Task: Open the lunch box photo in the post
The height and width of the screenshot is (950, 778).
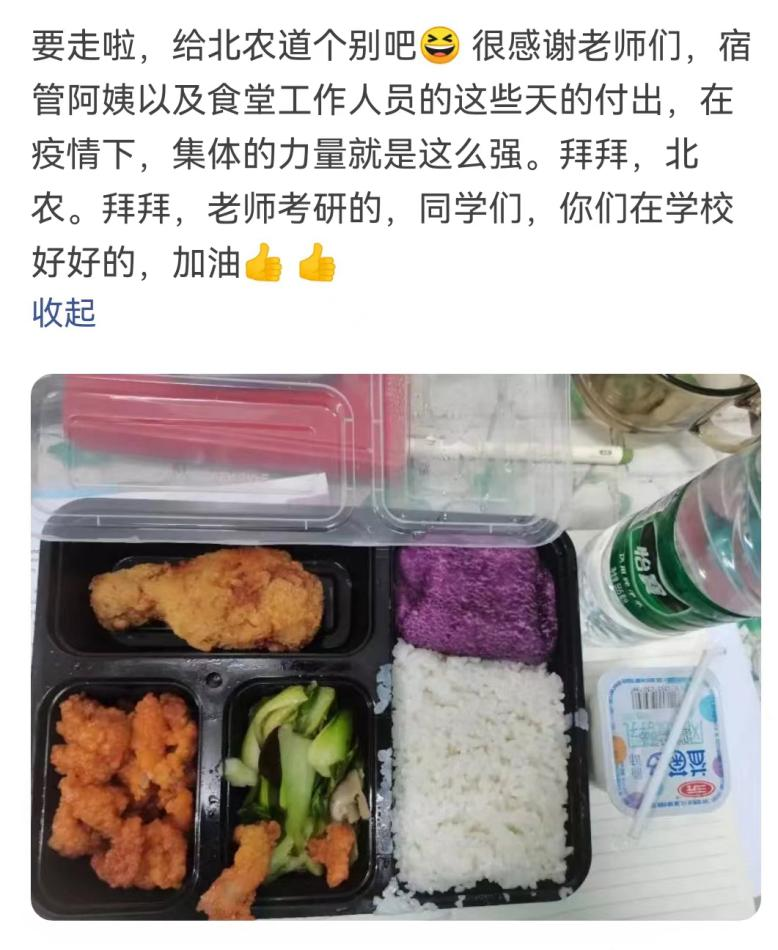Action: (x=395, y=646)
